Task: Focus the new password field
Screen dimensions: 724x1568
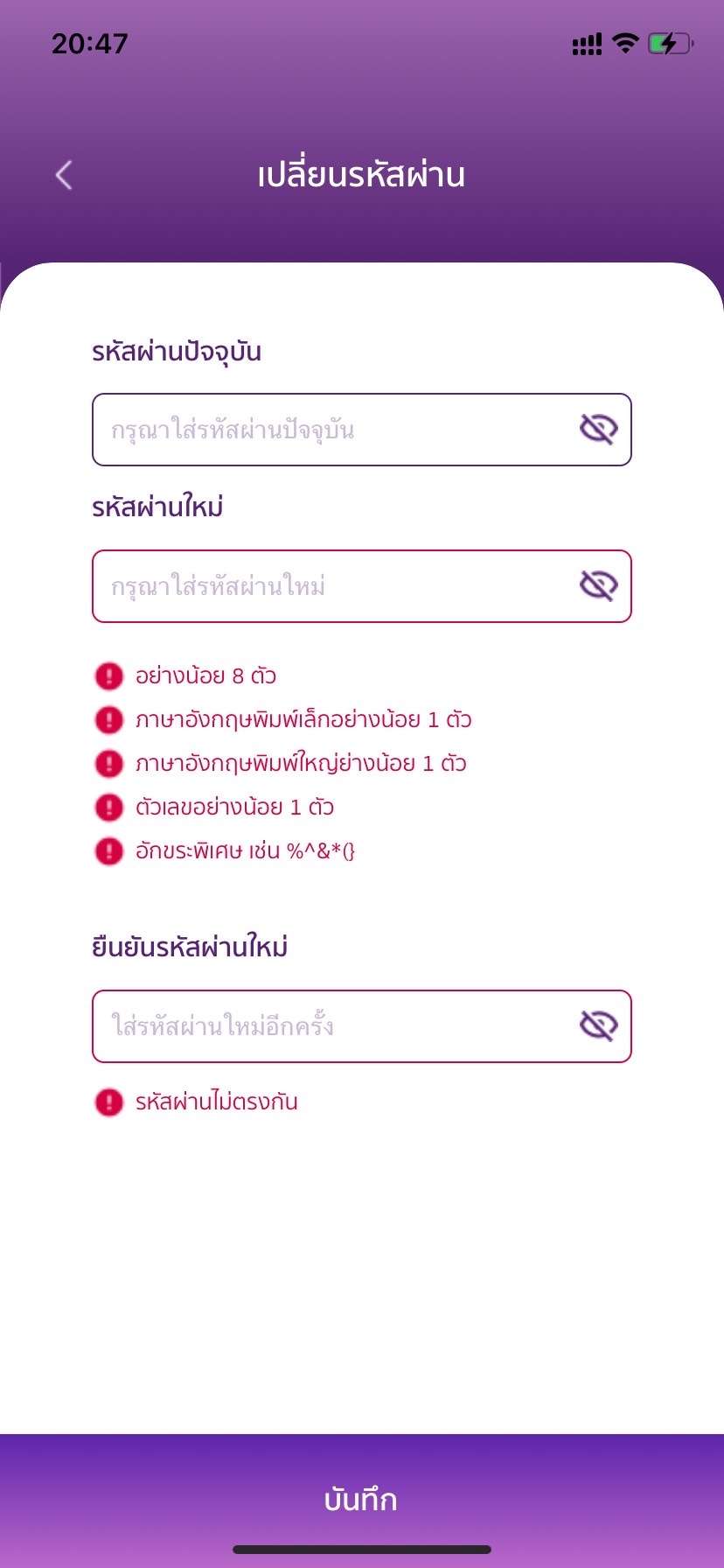Action: 332,586
